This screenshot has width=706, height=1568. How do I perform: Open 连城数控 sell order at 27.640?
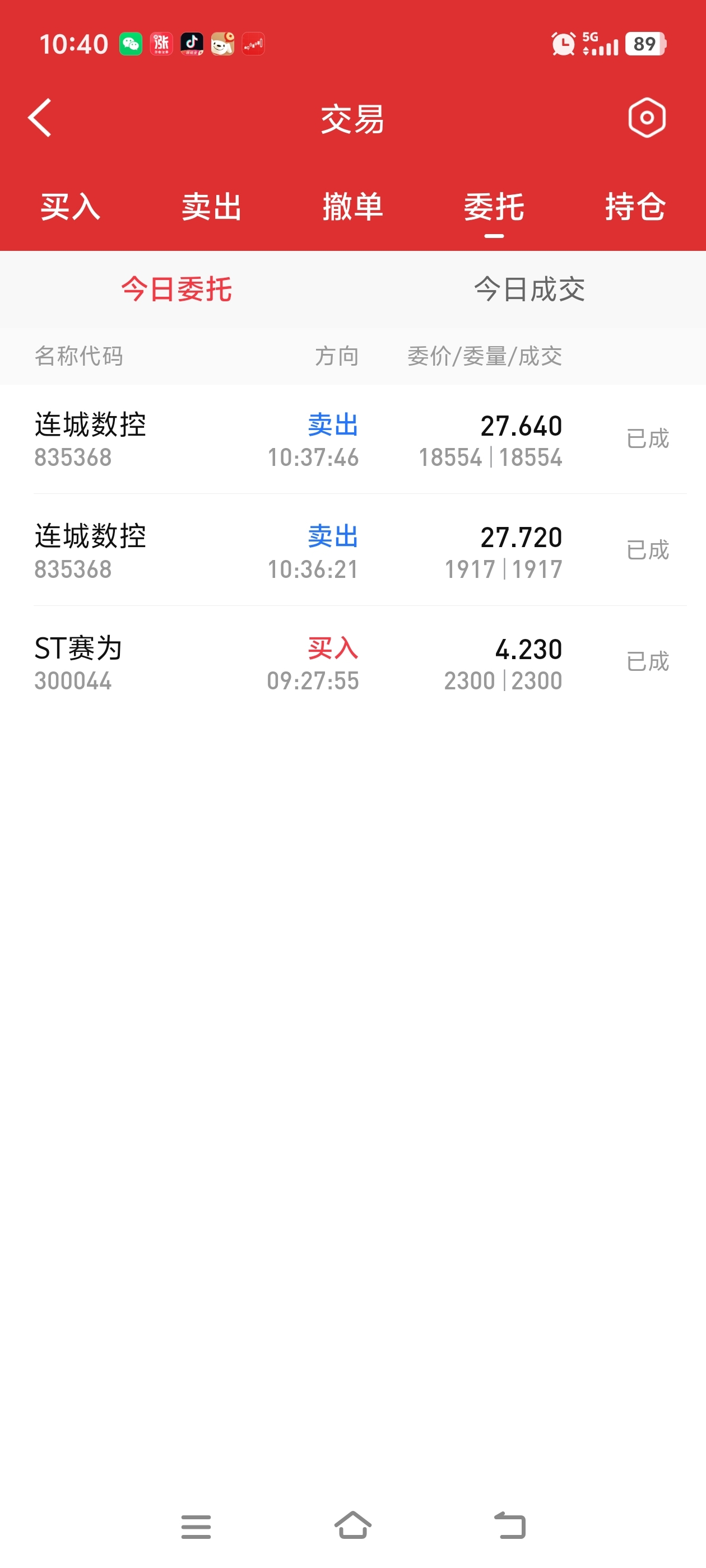pos(354,440)
